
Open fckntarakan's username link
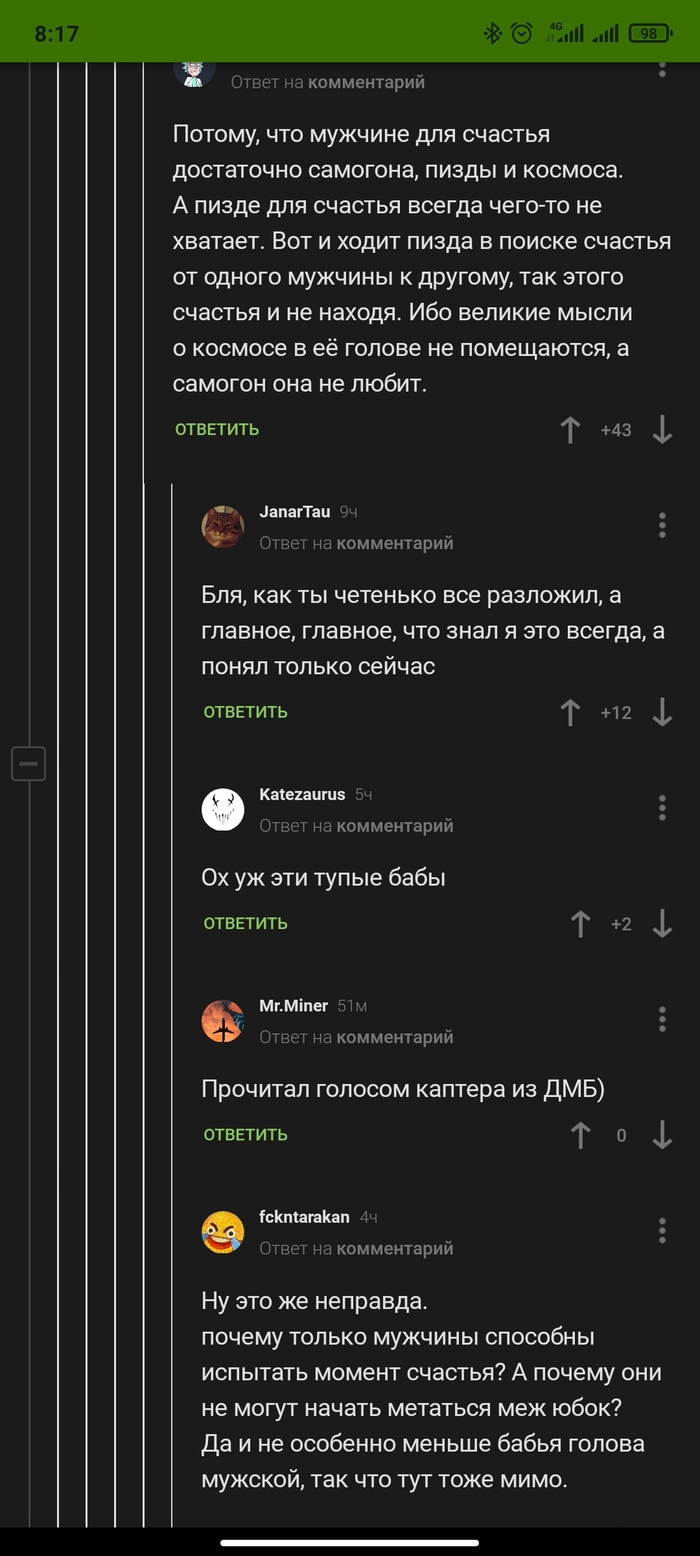pos(304,1217)
